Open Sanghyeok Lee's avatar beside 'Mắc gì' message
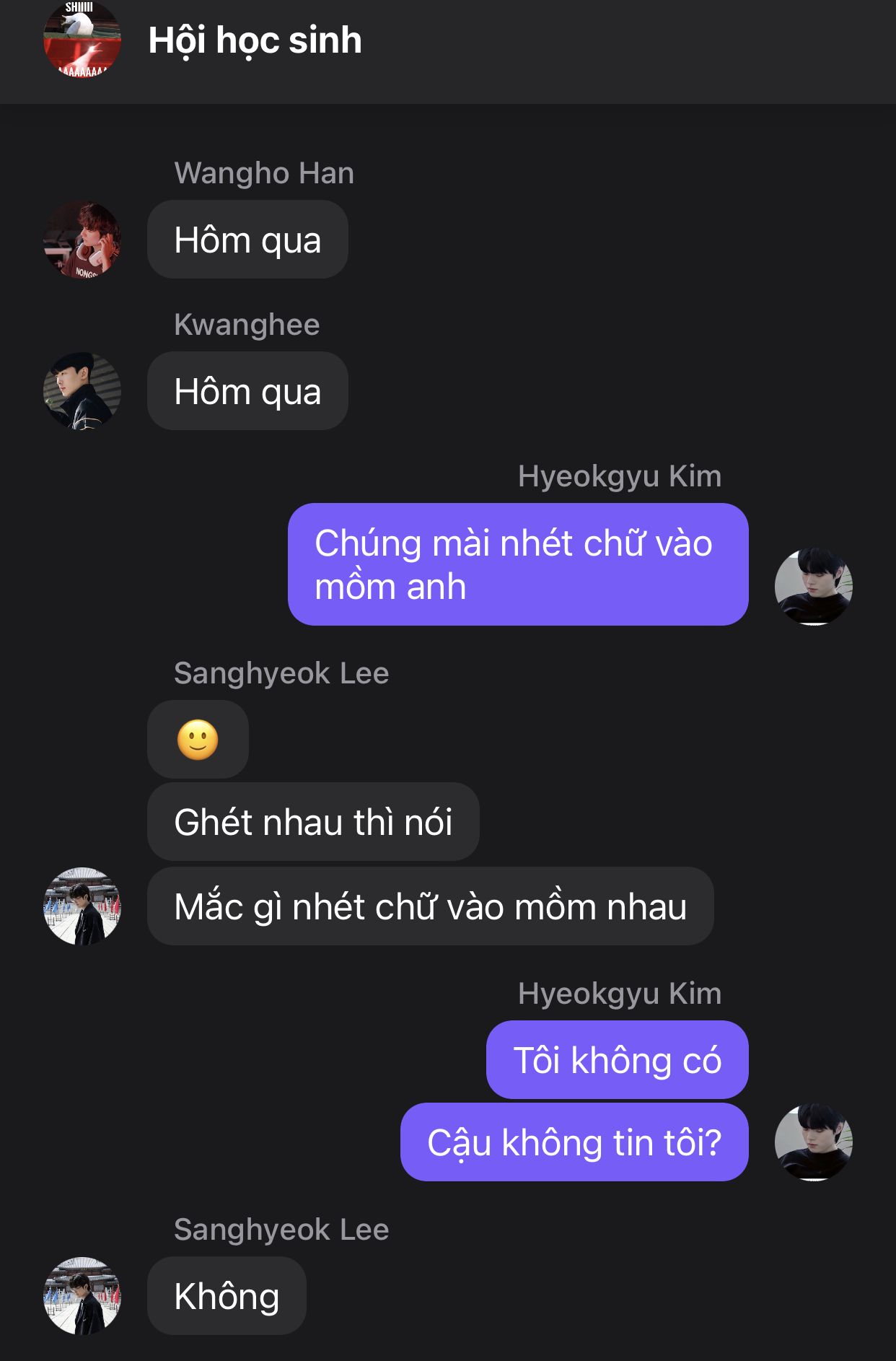This screenshot has height=1361, width=896. [x=82, y=906]
